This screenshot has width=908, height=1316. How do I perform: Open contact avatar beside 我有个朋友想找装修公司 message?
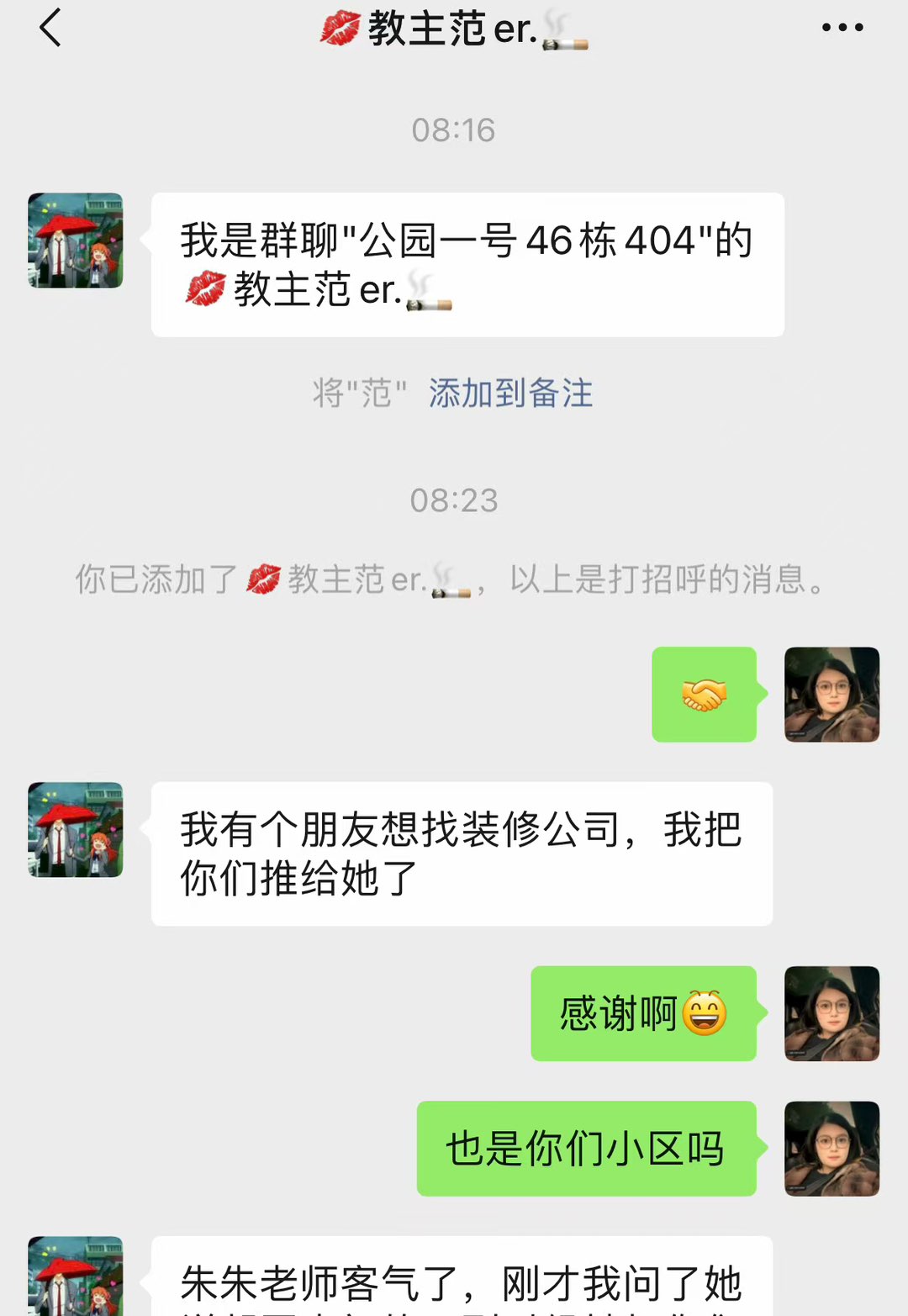pos(76,830)
